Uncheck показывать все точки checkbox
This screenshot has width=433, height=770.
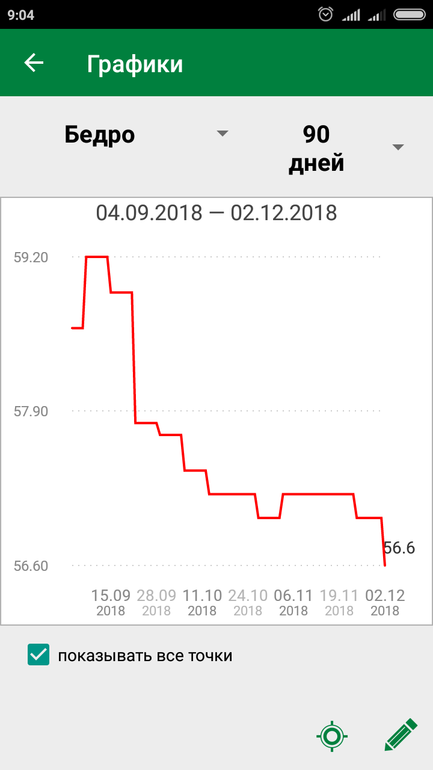tap(38, 655)
